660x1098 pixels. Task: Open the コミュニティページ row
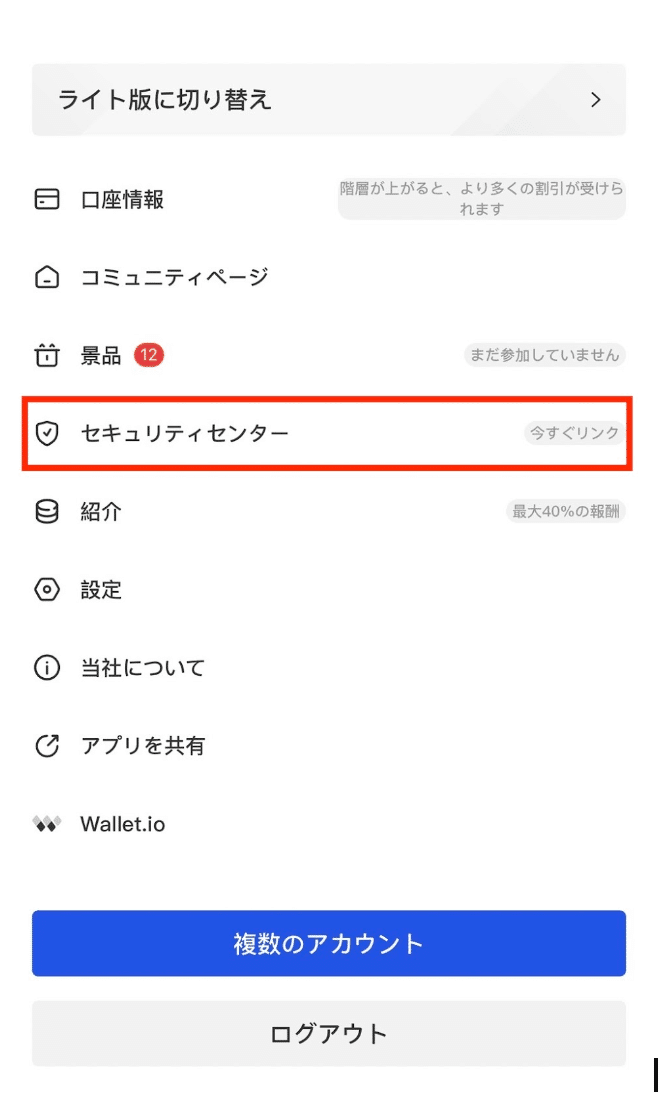329,277
